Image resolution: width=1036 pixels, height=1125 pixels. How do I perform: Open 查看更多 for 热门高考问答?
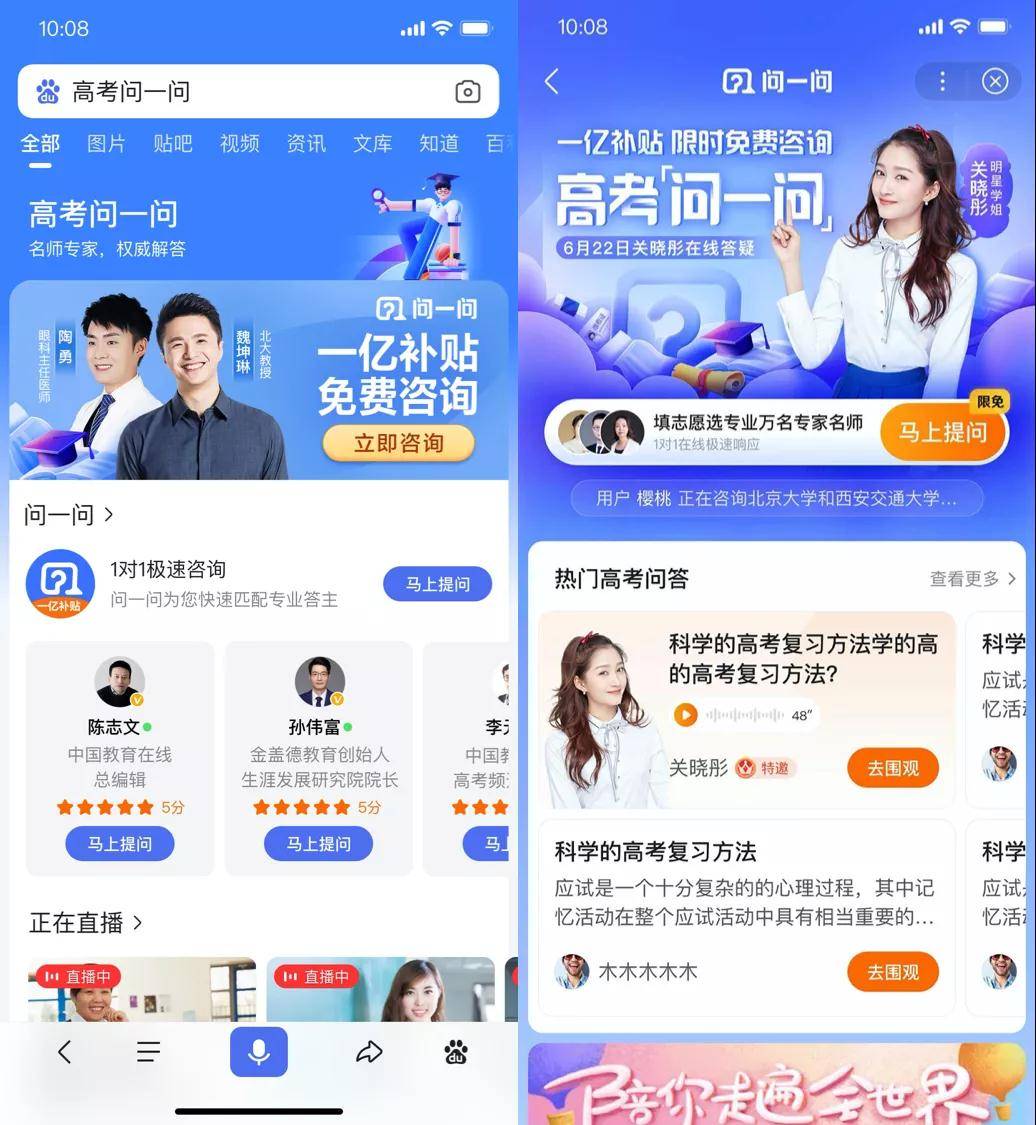[x=972, y=579]
